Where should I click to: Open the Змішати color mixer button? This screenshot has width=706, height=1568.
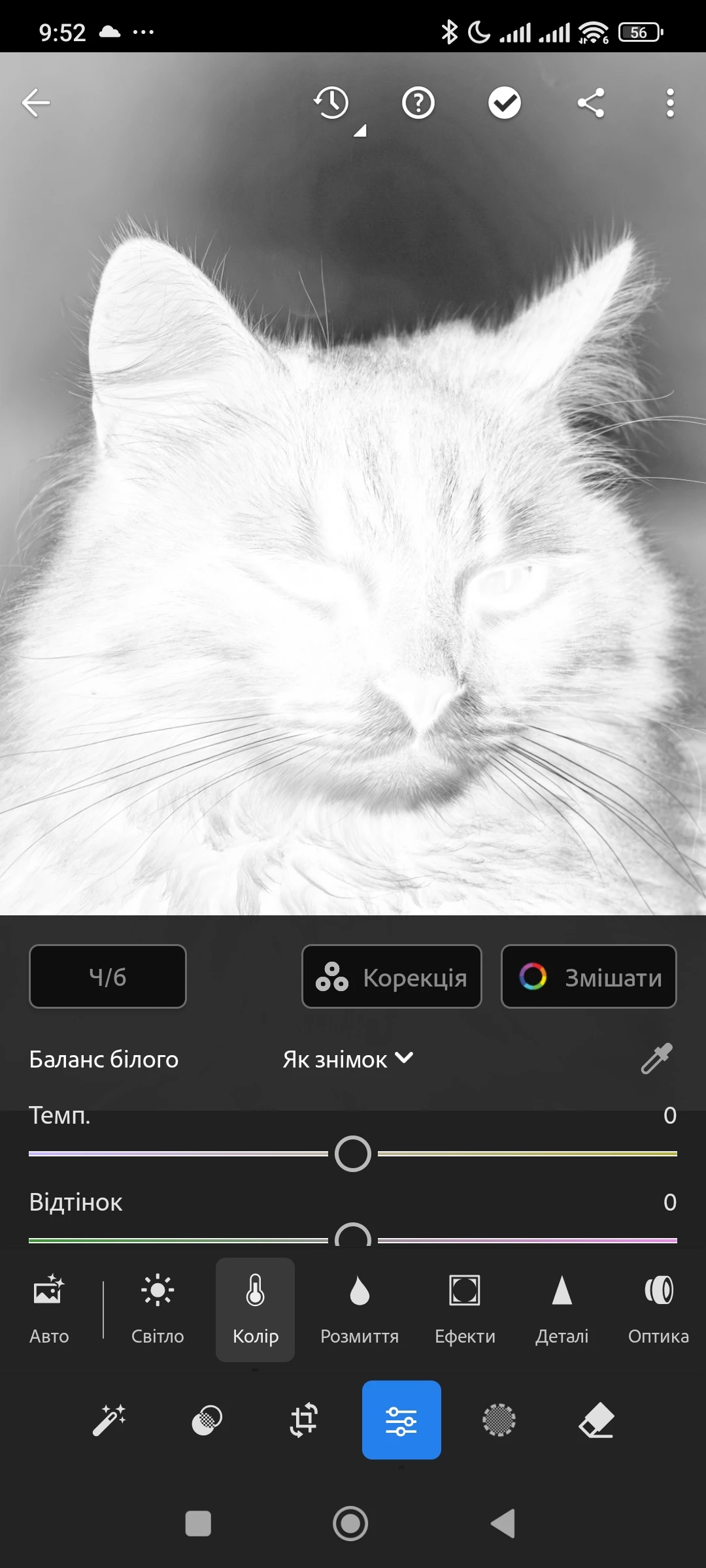point(588,977)
